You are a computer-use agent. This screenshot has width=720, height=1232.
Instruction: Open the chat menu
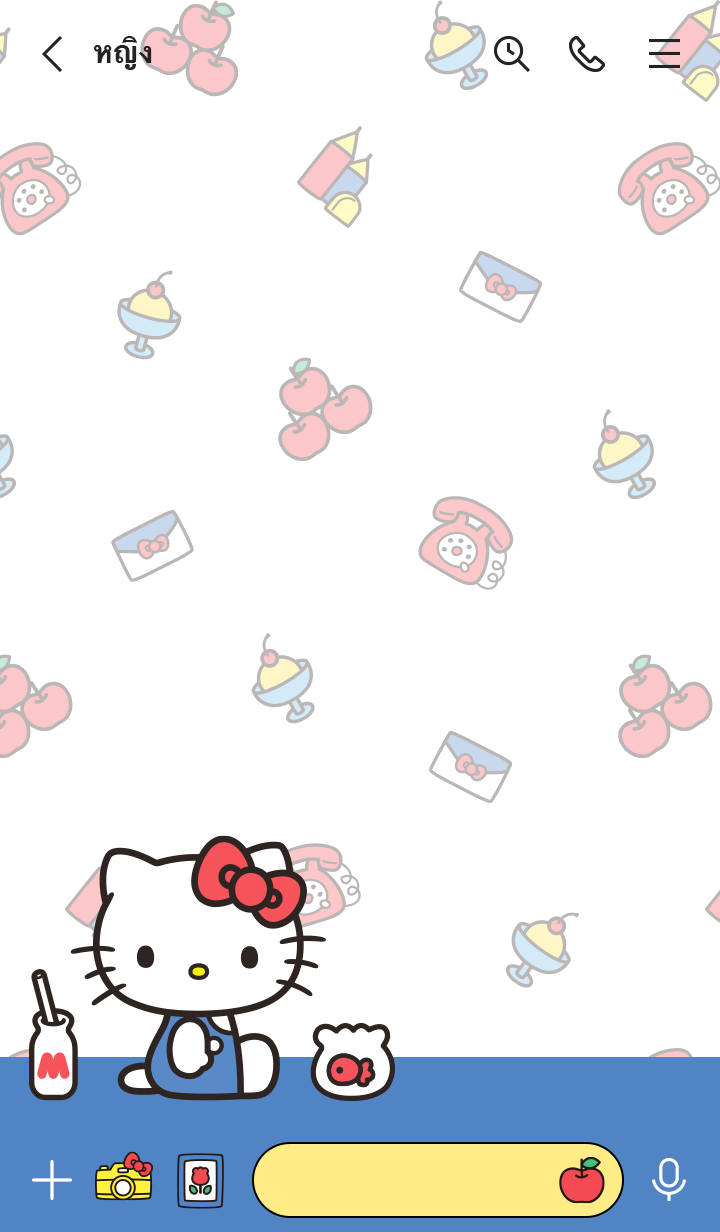click(664, 54)
